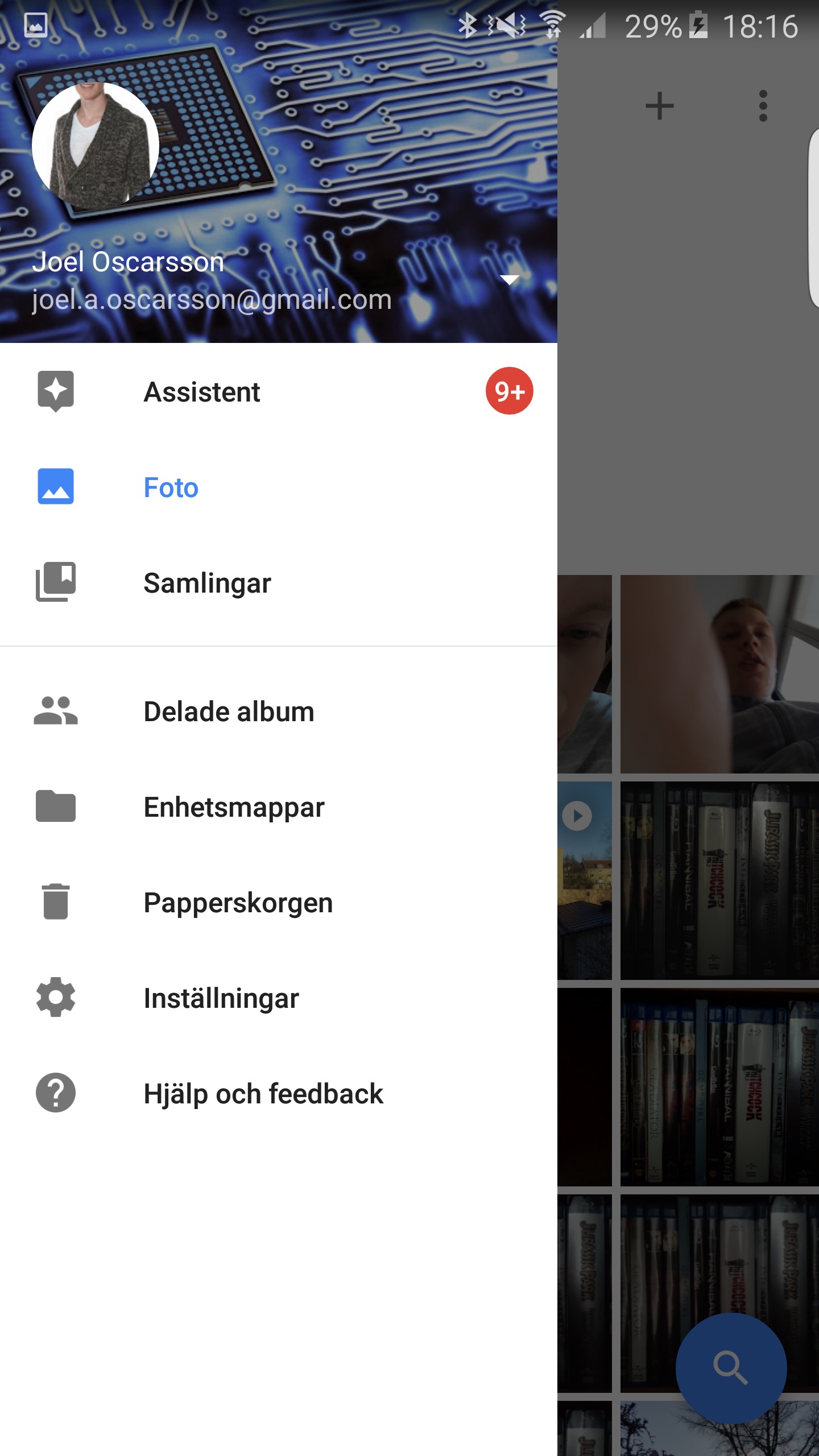The height and width of the screenshot is (1456, 819).
Task: Tap the blue search button
Action: click(731, 1368)
